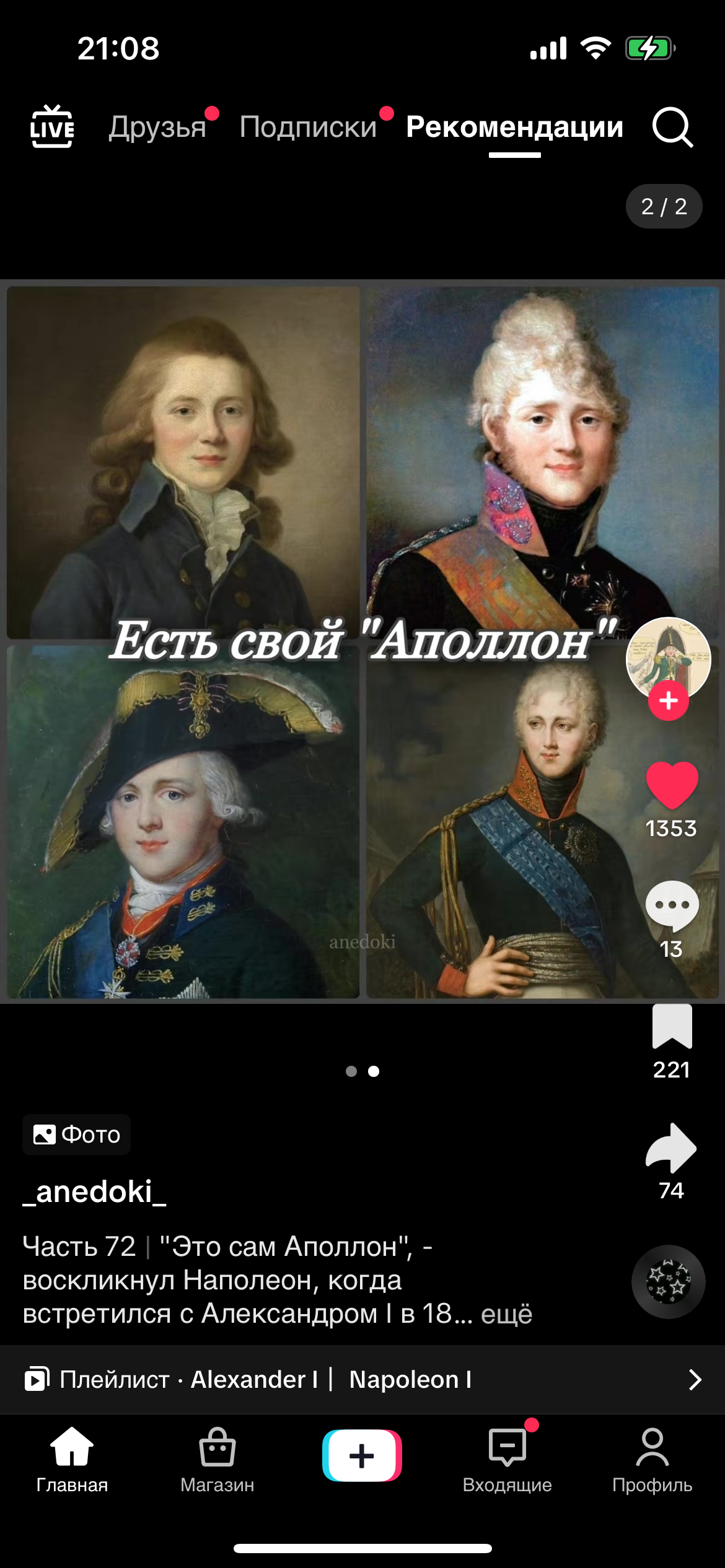Open the LIVE streams icon
This screenshot has height=1568, width=725.
point(52,127)
